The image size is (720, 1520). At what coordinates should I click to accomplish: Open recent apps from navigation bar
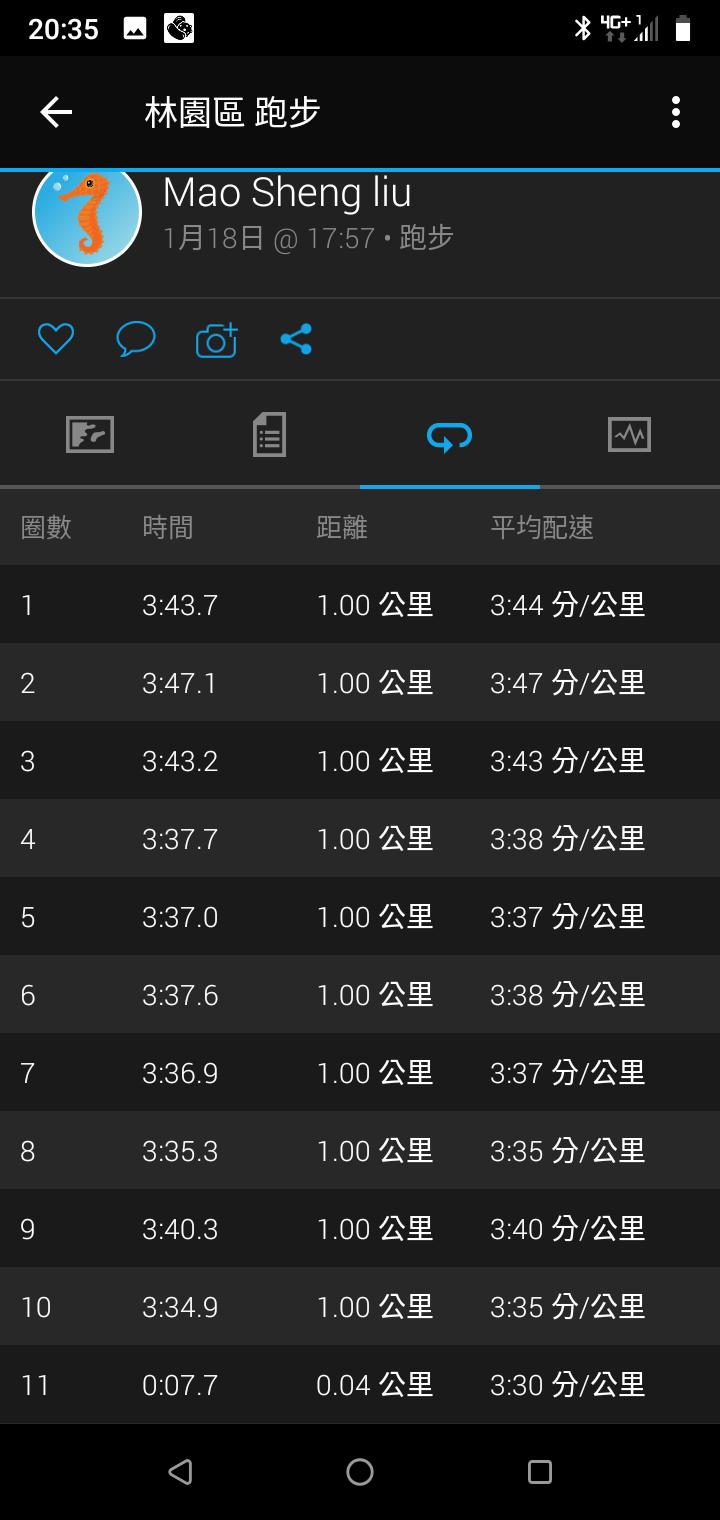[540, 1471]
